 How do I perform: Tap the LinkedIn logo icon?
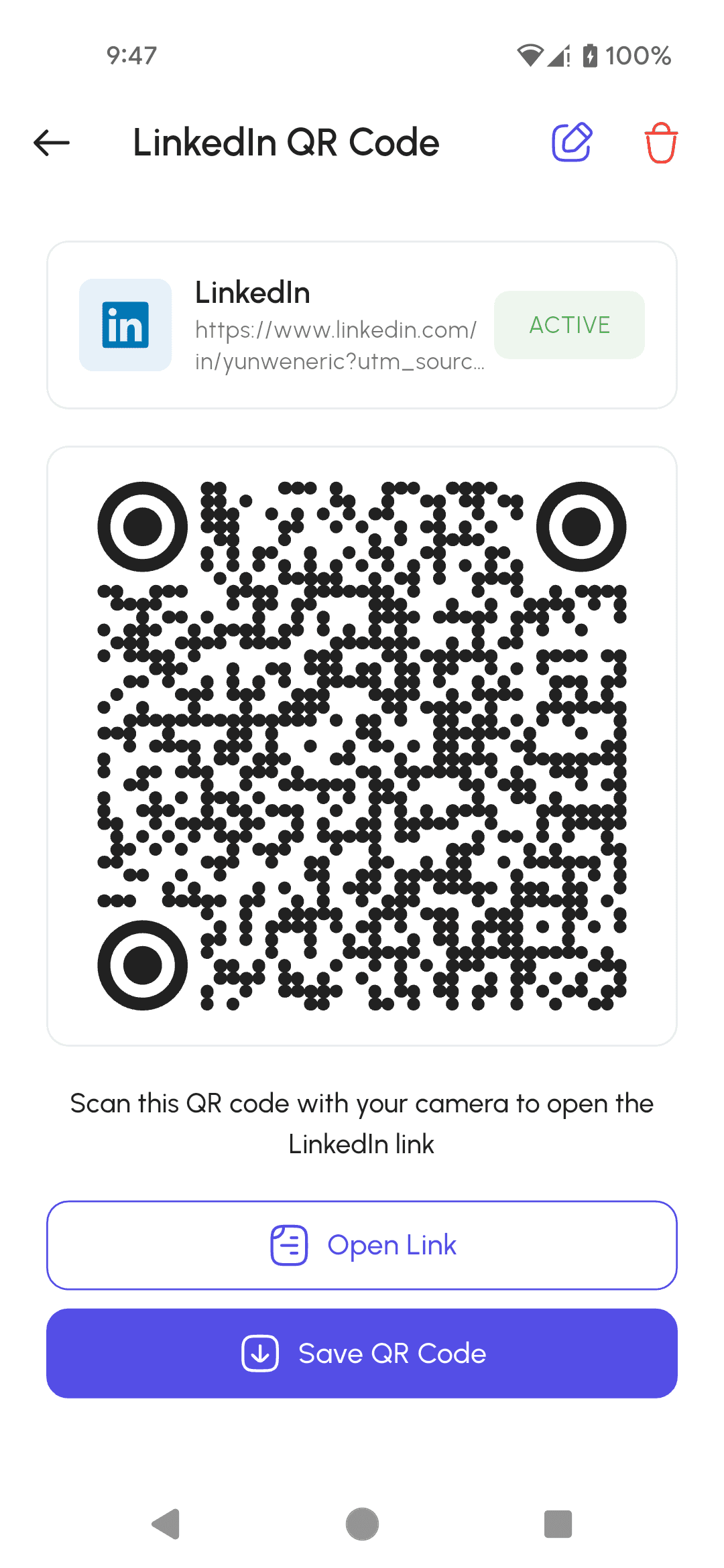coord(125,325)
